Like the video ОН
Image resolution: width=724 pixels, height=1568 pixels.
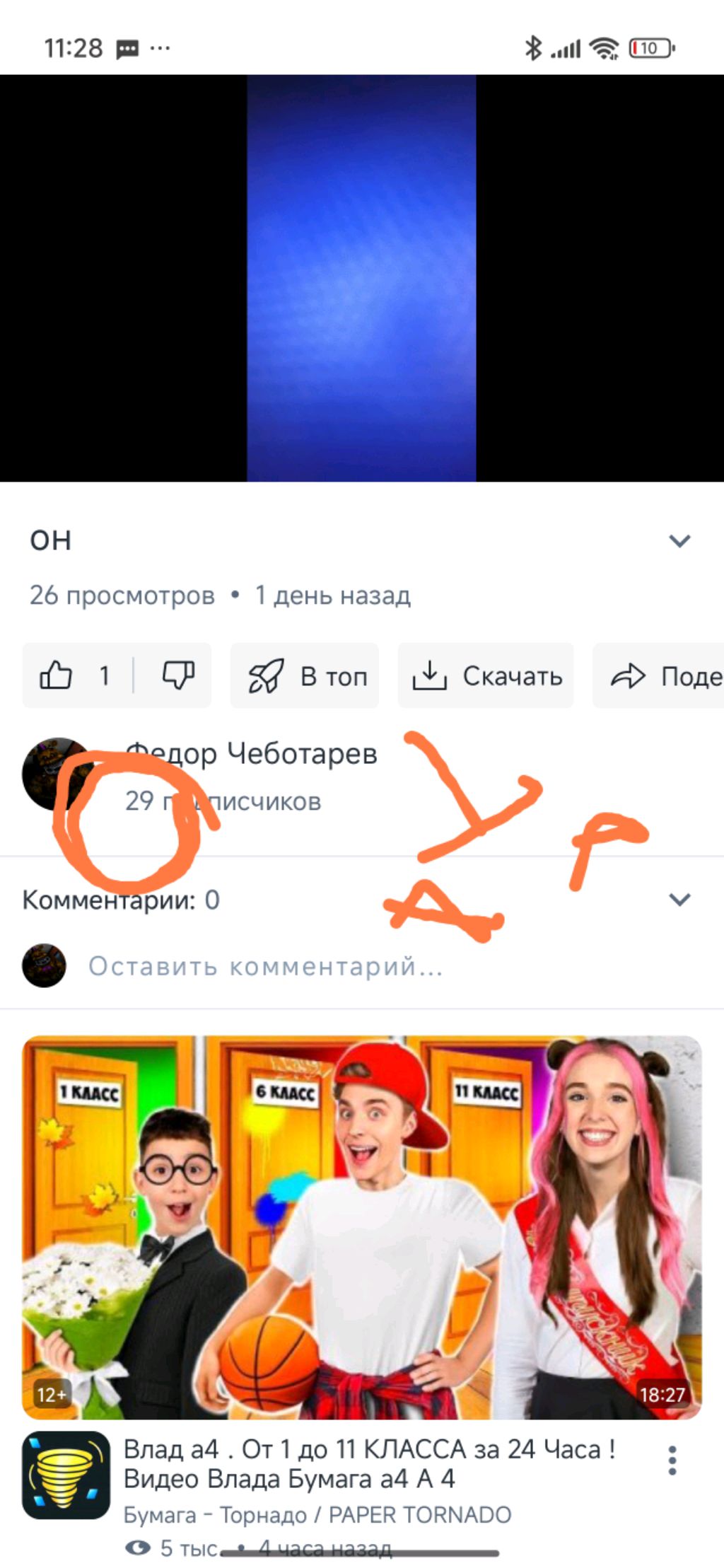pos(57,675)
